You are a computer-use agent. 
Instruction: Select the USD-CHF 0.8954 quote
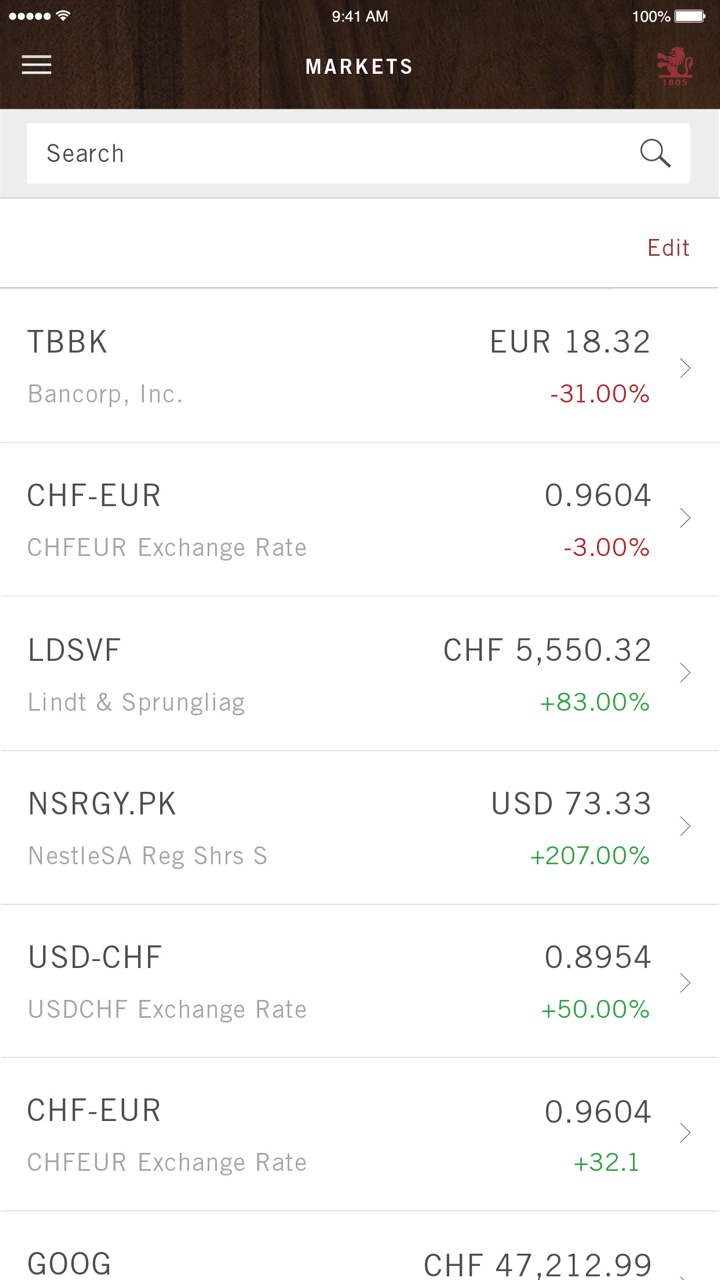pos(599,956)
